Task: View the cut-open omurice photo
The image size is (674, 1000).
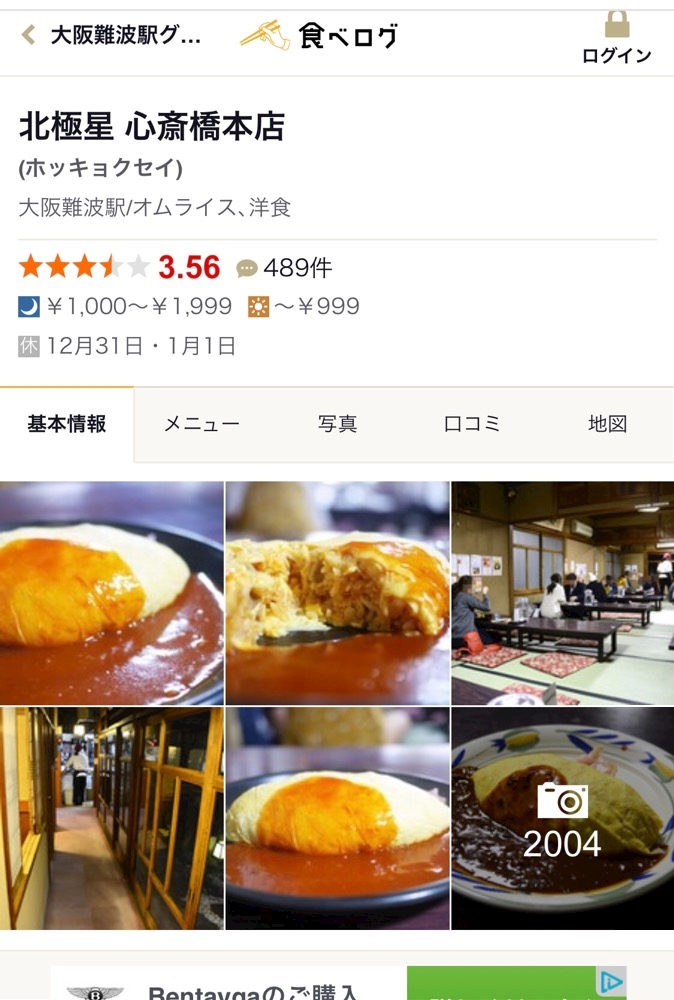Action: (x=337, y=593)
